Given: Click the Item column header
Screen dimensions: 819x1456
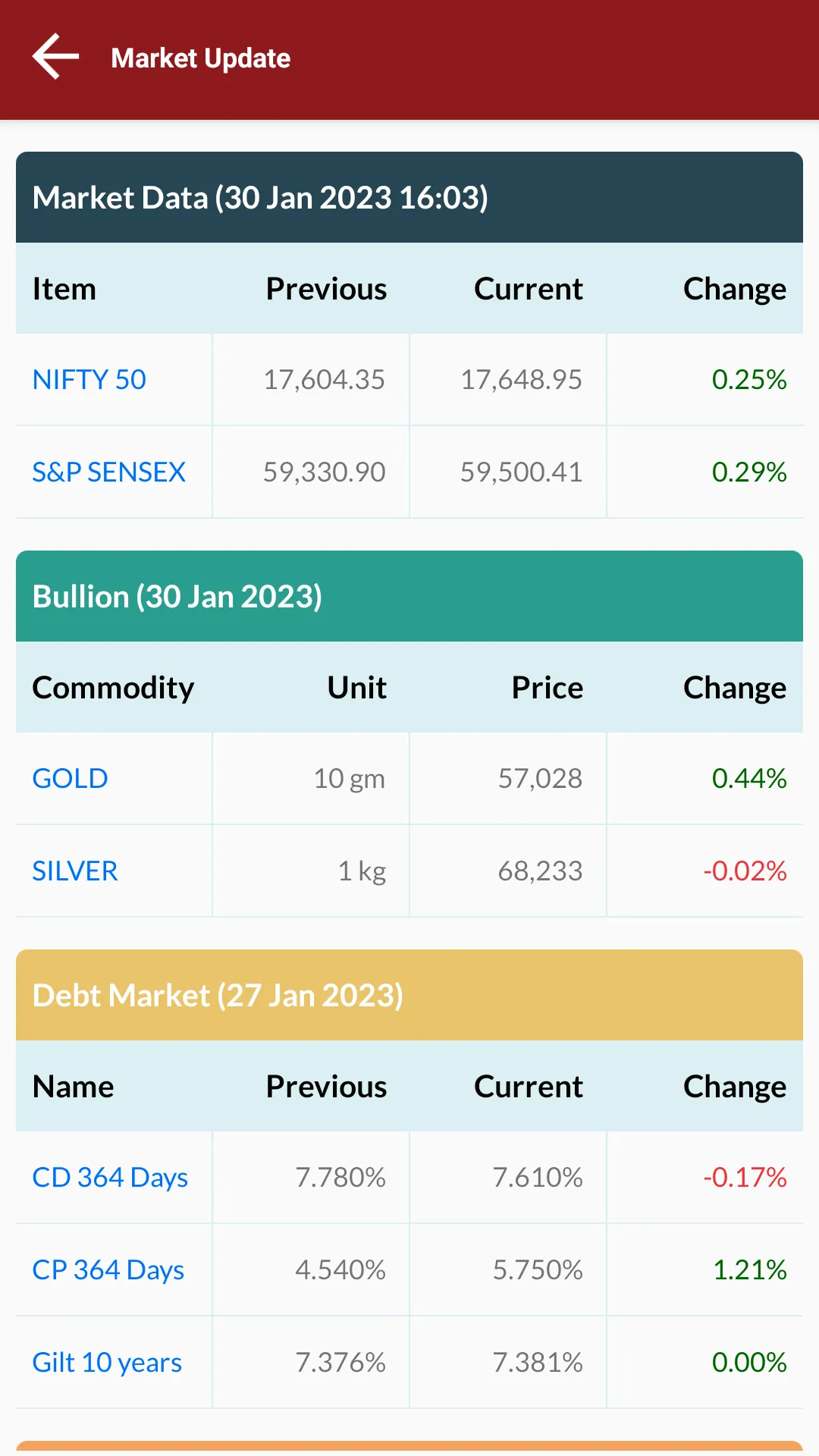Looking at the screenshot, I should [64, 289].
